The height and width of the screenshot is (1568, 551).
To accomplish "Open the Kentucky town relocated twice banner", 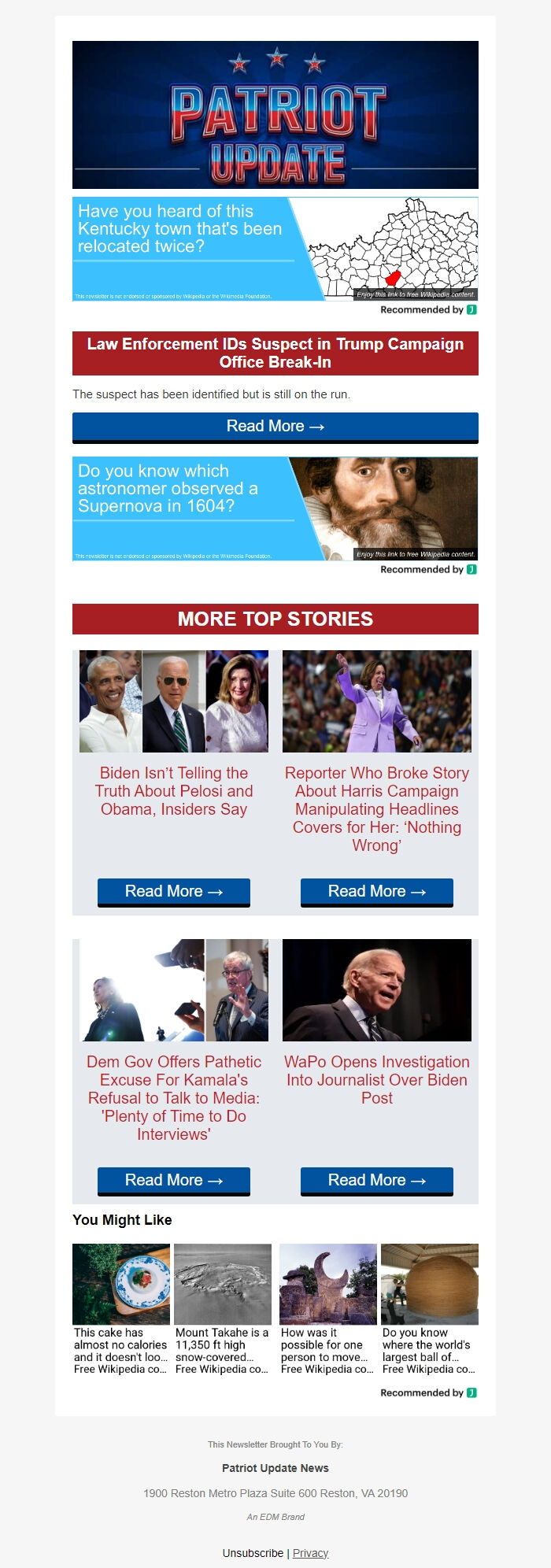I will [x=275, y=249].
